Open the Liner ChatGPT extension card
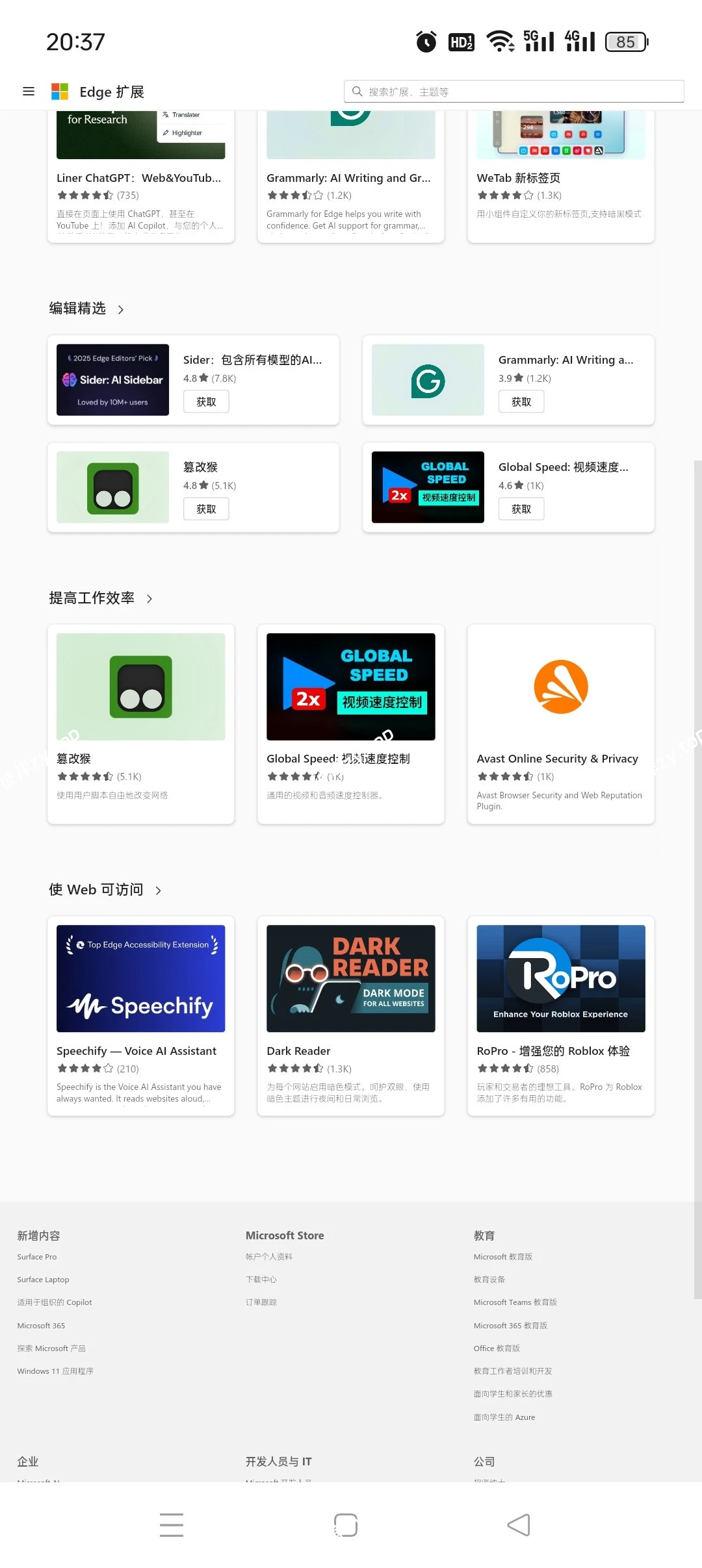Screen dimensions: 702x1568 click(x=140, y=177)
